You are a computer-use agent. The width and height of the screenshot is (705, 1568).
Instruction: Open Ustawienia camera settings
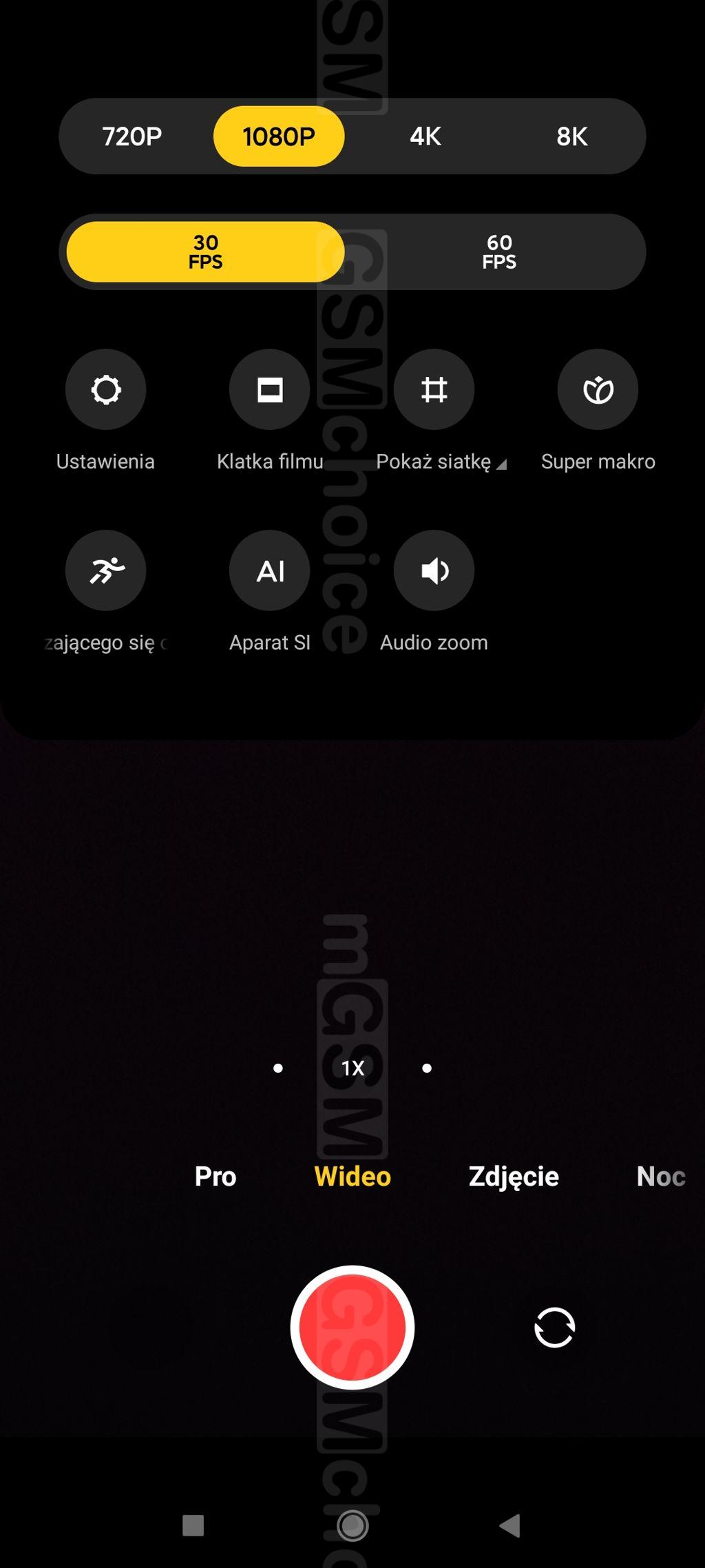pyautogui.click(x=105, y=390)
